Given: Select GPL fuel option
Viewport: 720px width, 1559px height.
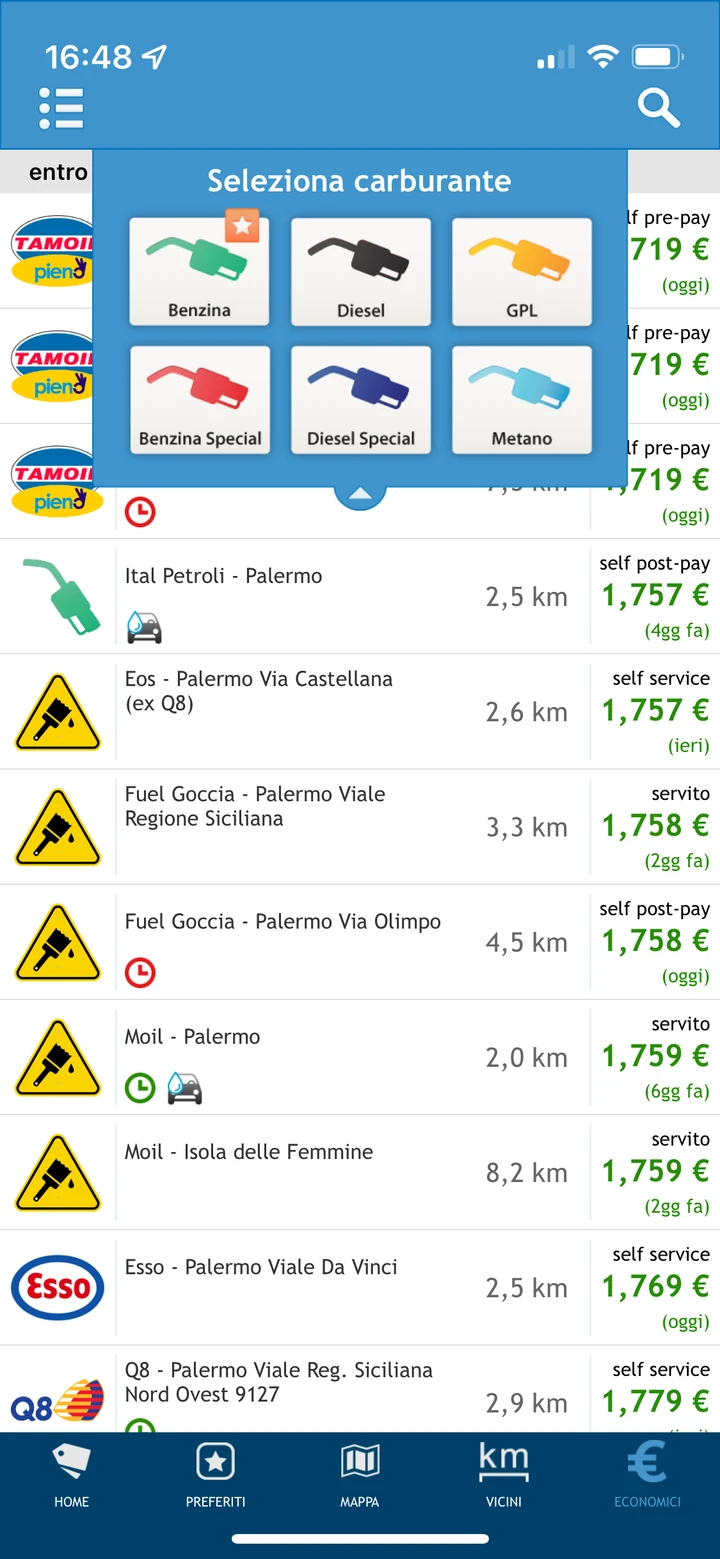Looking at the screenshot, I should click(522, 272).
